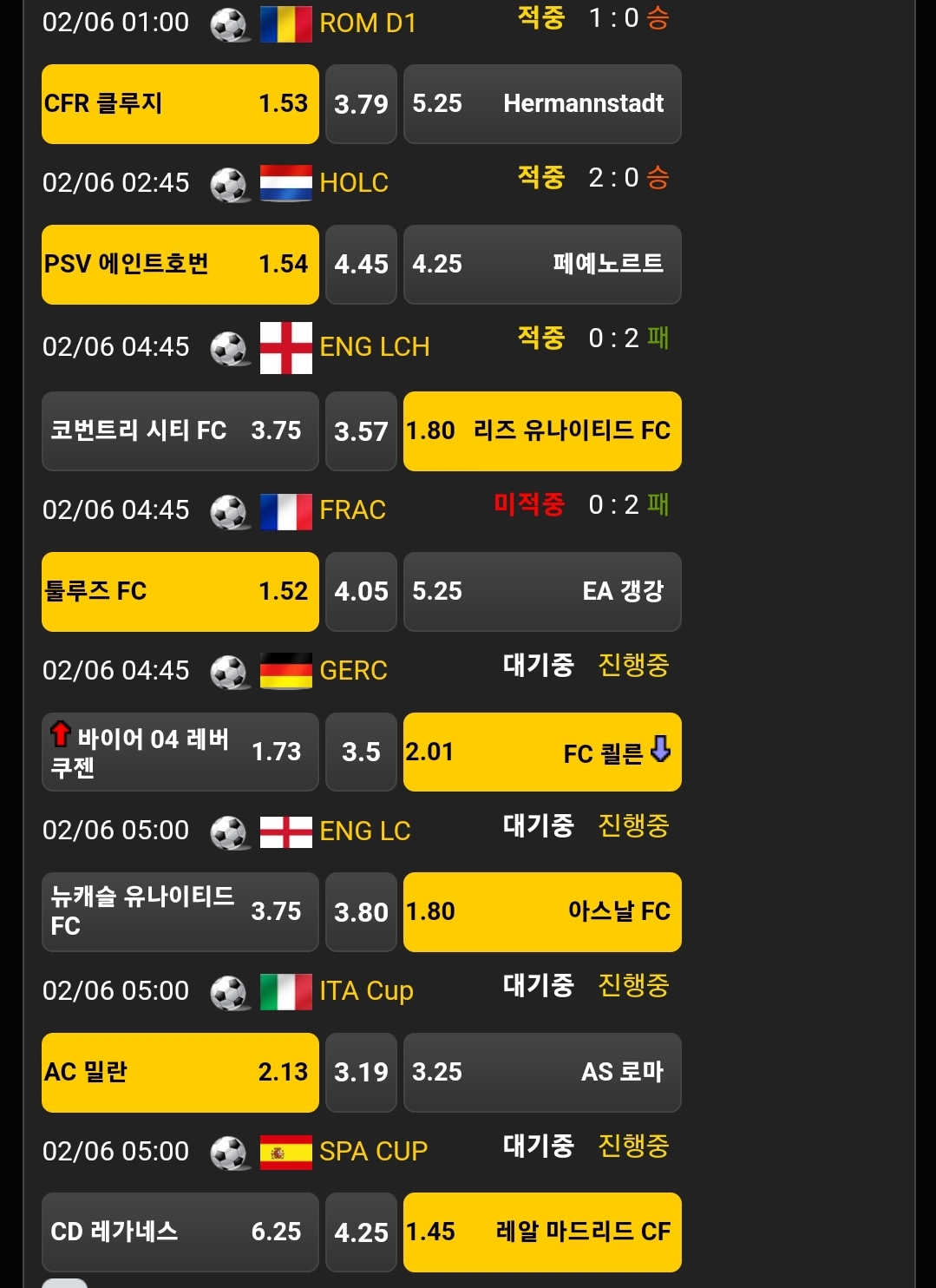Select CD 레가네스 at 6.25
The image size is (936, 1288).
pyautogui.click(x=180, y=1232)
